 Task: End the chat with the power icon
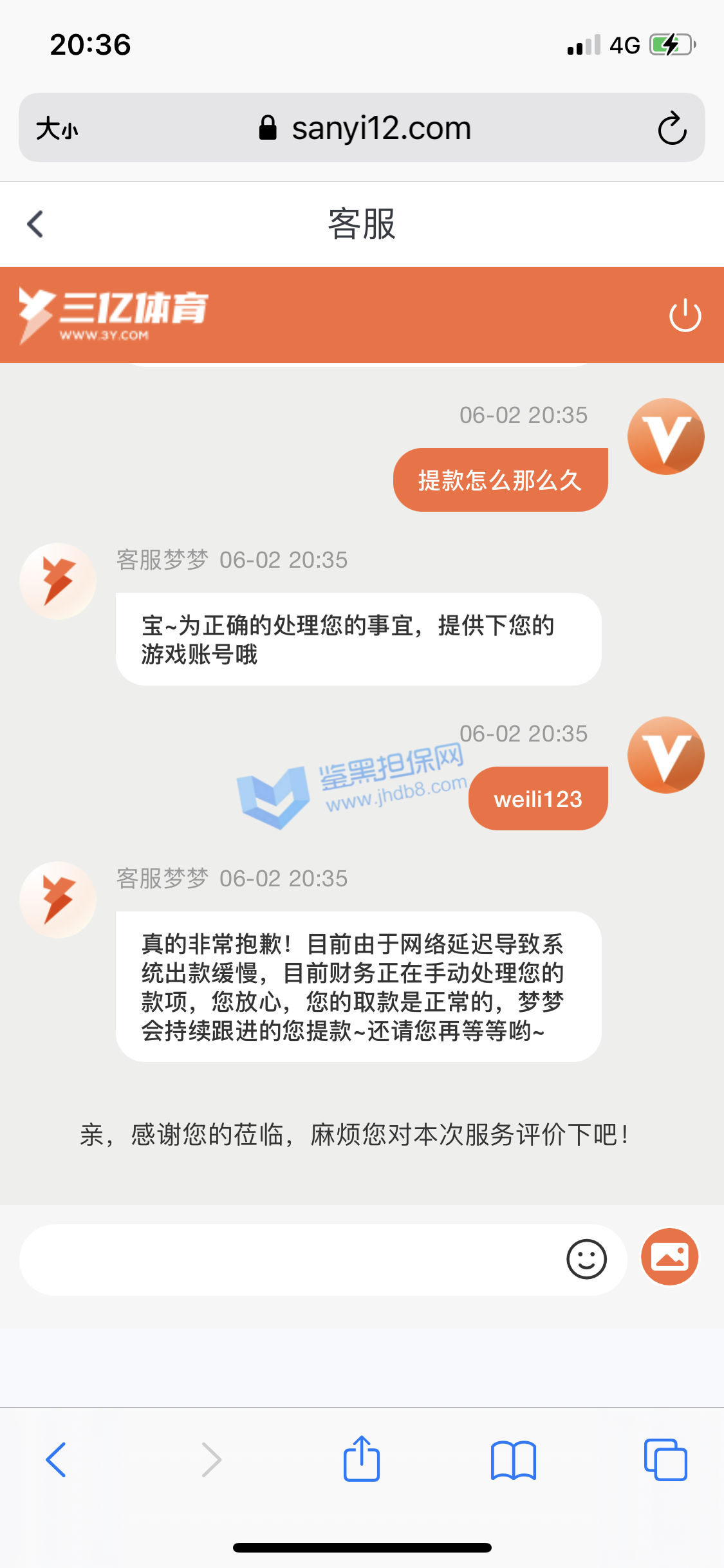coord(685,315)
